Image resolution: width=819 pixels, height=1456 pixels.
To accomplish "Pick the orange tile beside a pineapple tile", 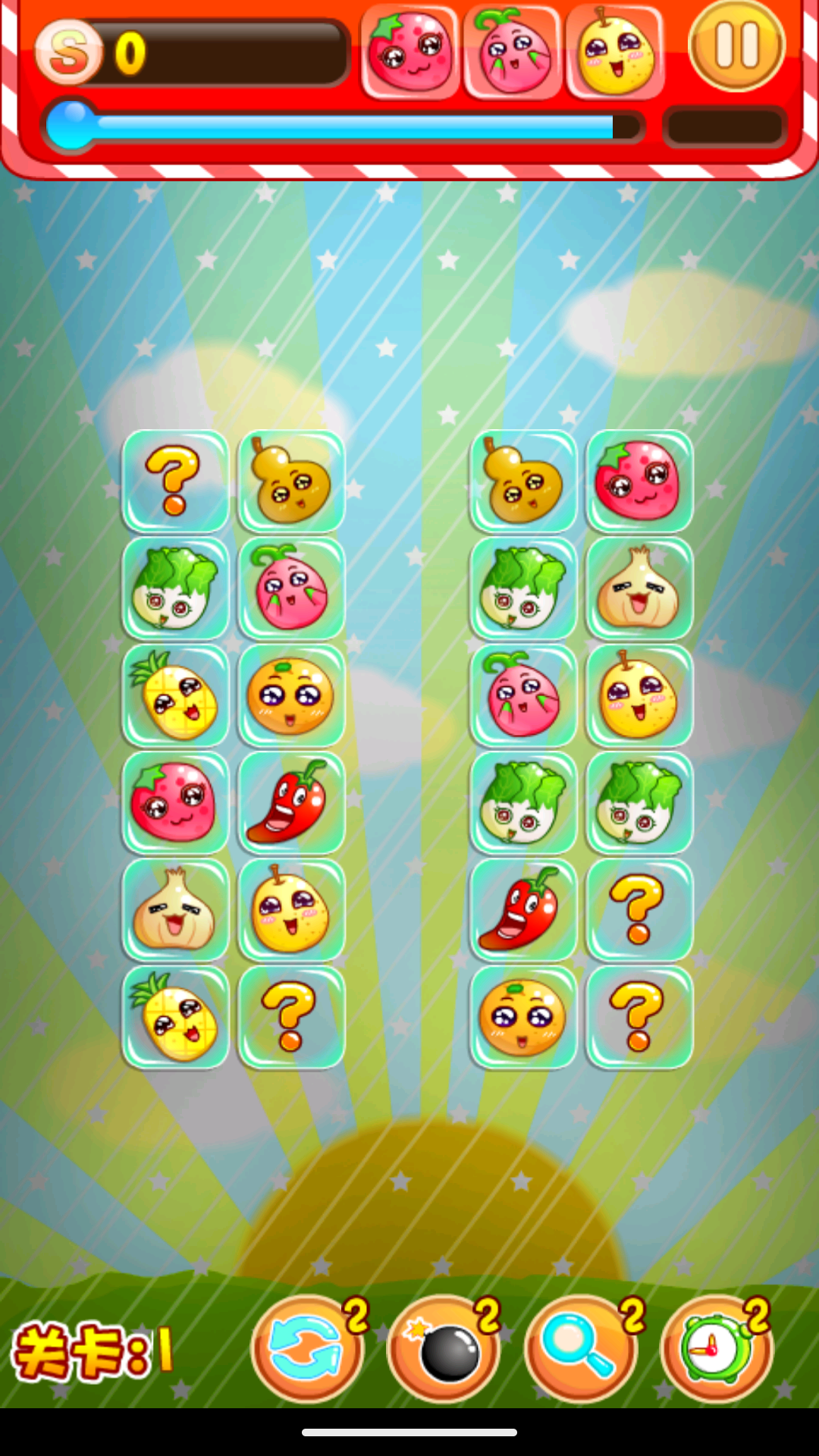I will click(291, 696).
